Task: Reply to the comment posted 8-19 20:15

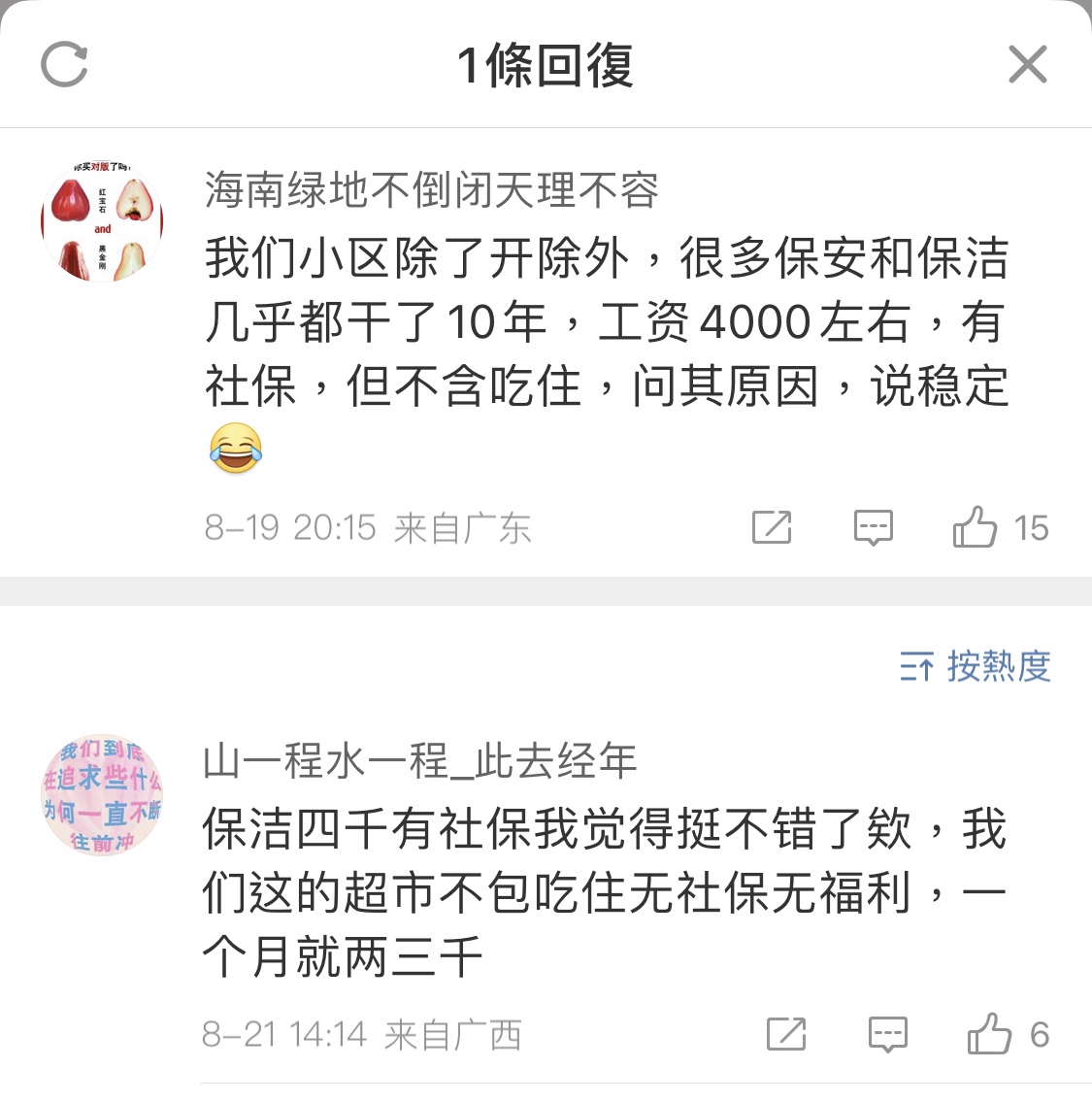Action: tap(873, 527)
